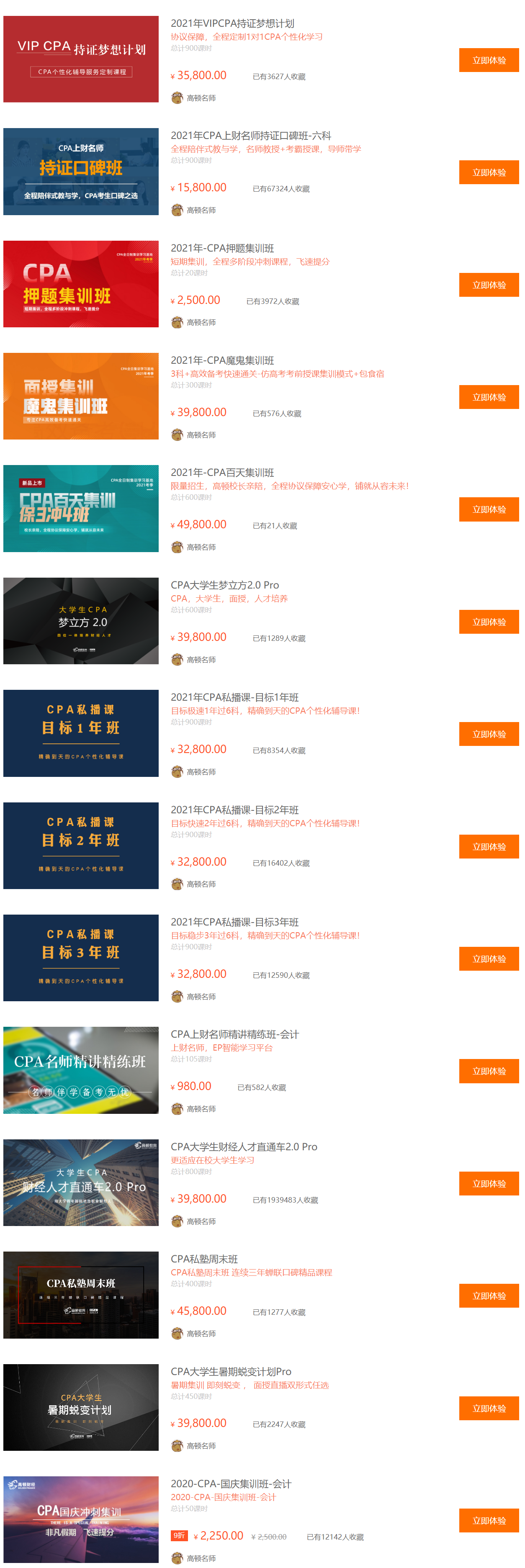
Task: Open the CPA名师精讲精练班 course thumbnail
Action: click(81, 1070)
